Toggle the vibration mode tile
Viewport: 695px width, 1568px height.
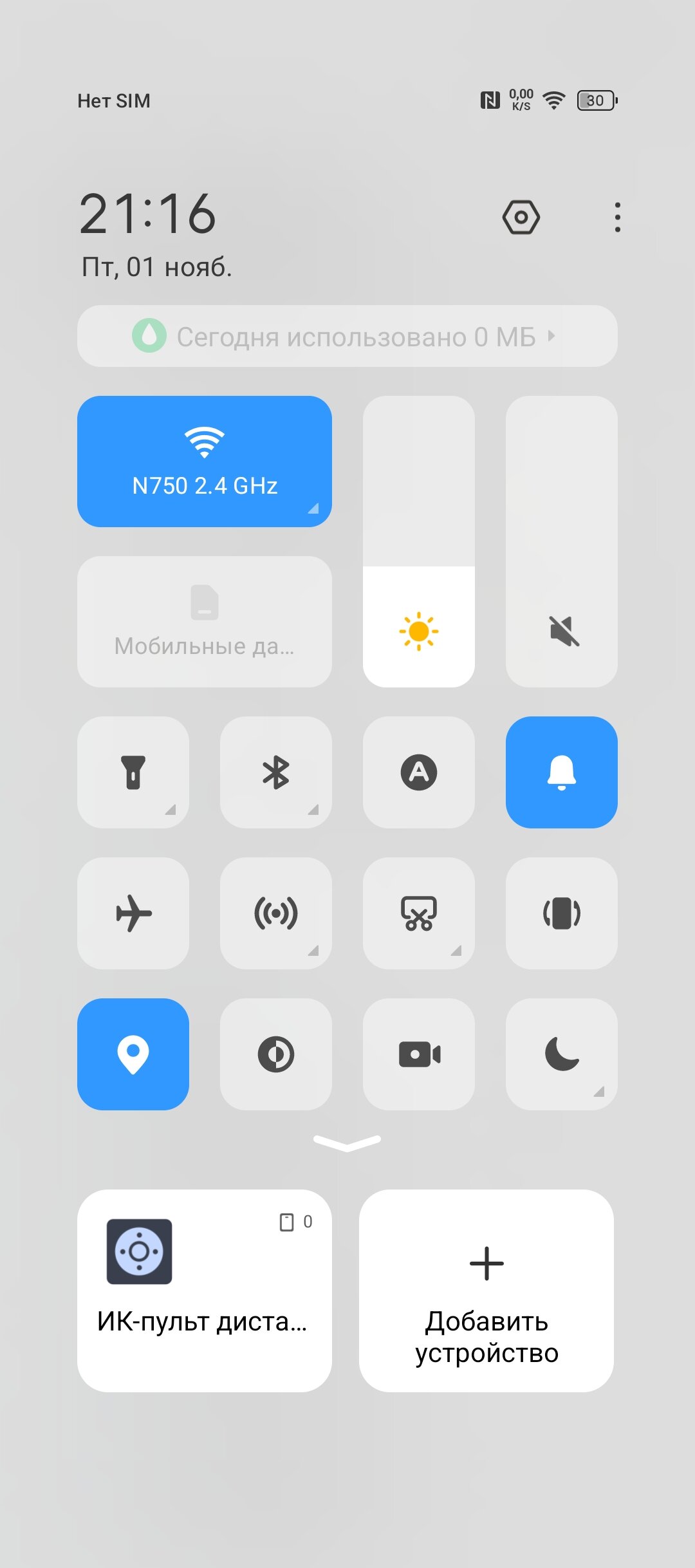562,913
